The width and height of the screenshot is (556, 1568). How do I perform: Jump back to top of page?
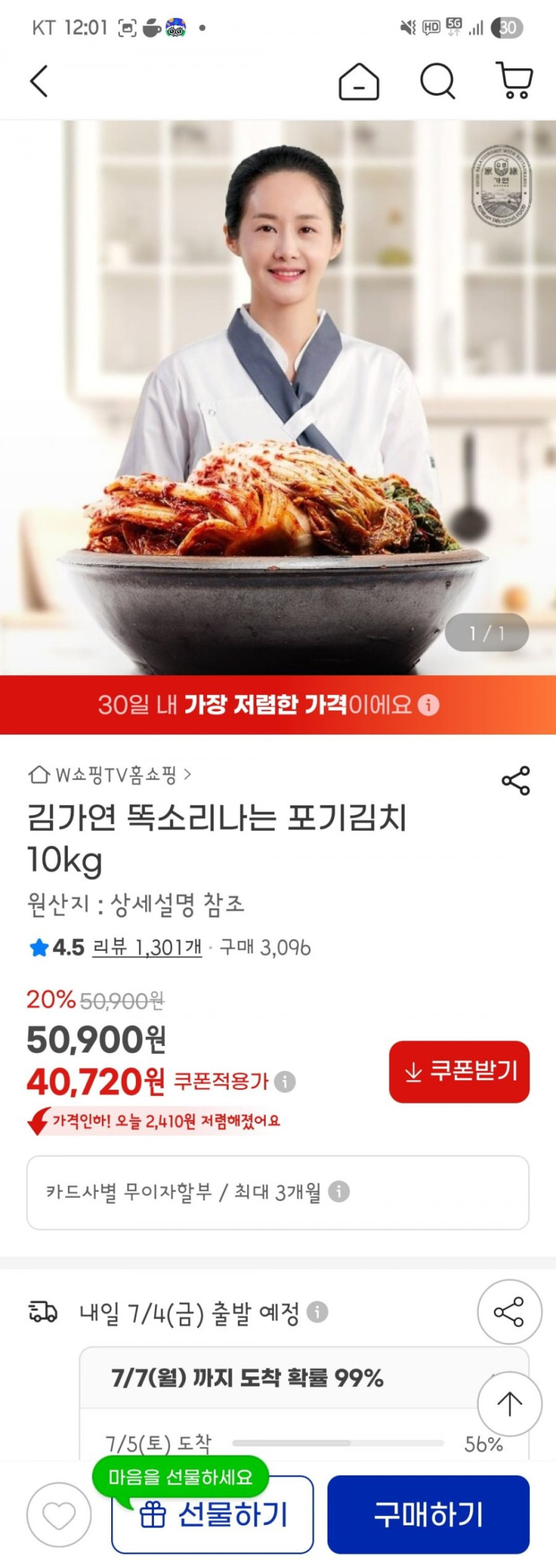(509, 1404)
